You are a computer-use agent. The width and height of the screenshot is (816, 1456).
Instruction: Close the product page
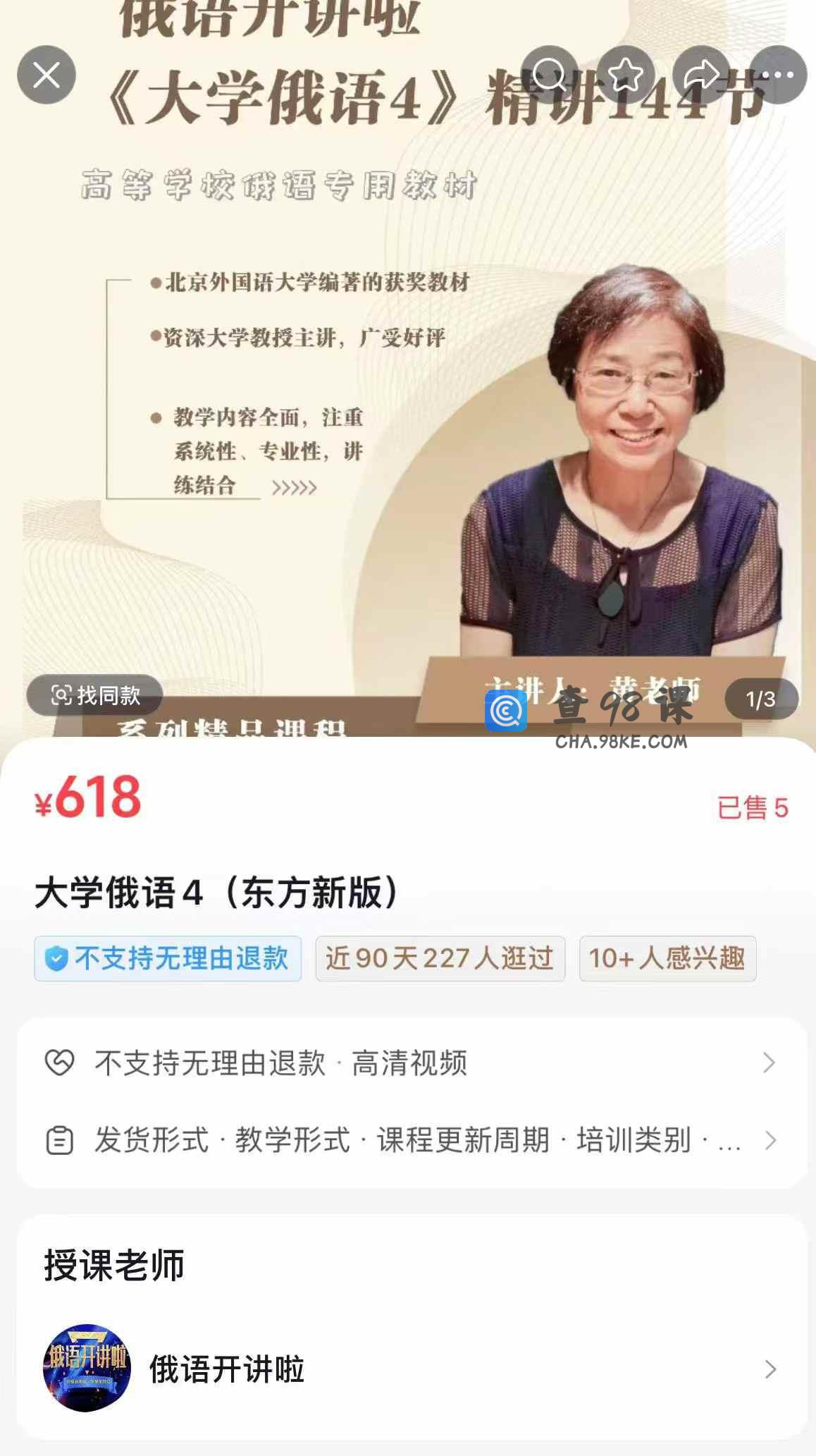[47, 75]
